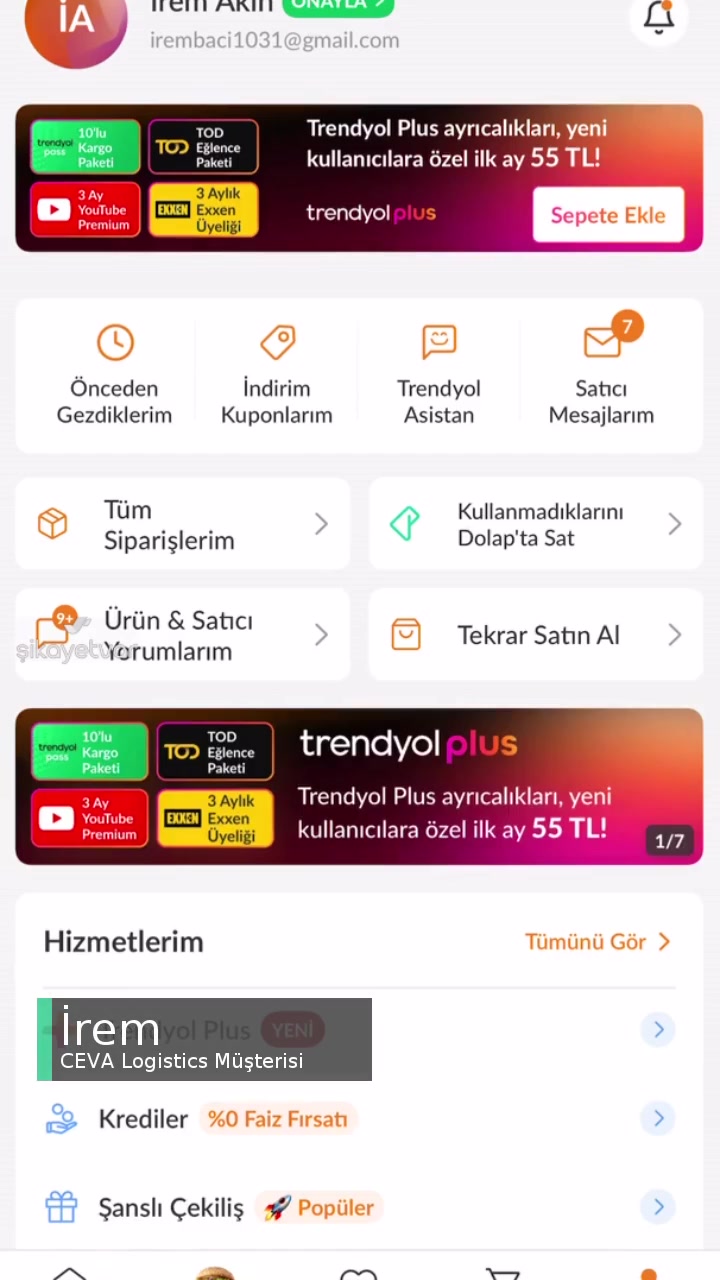The image size is (720, 1280).
Task: Switch to the profile tab at bottom
Action: coord(648,1270)
